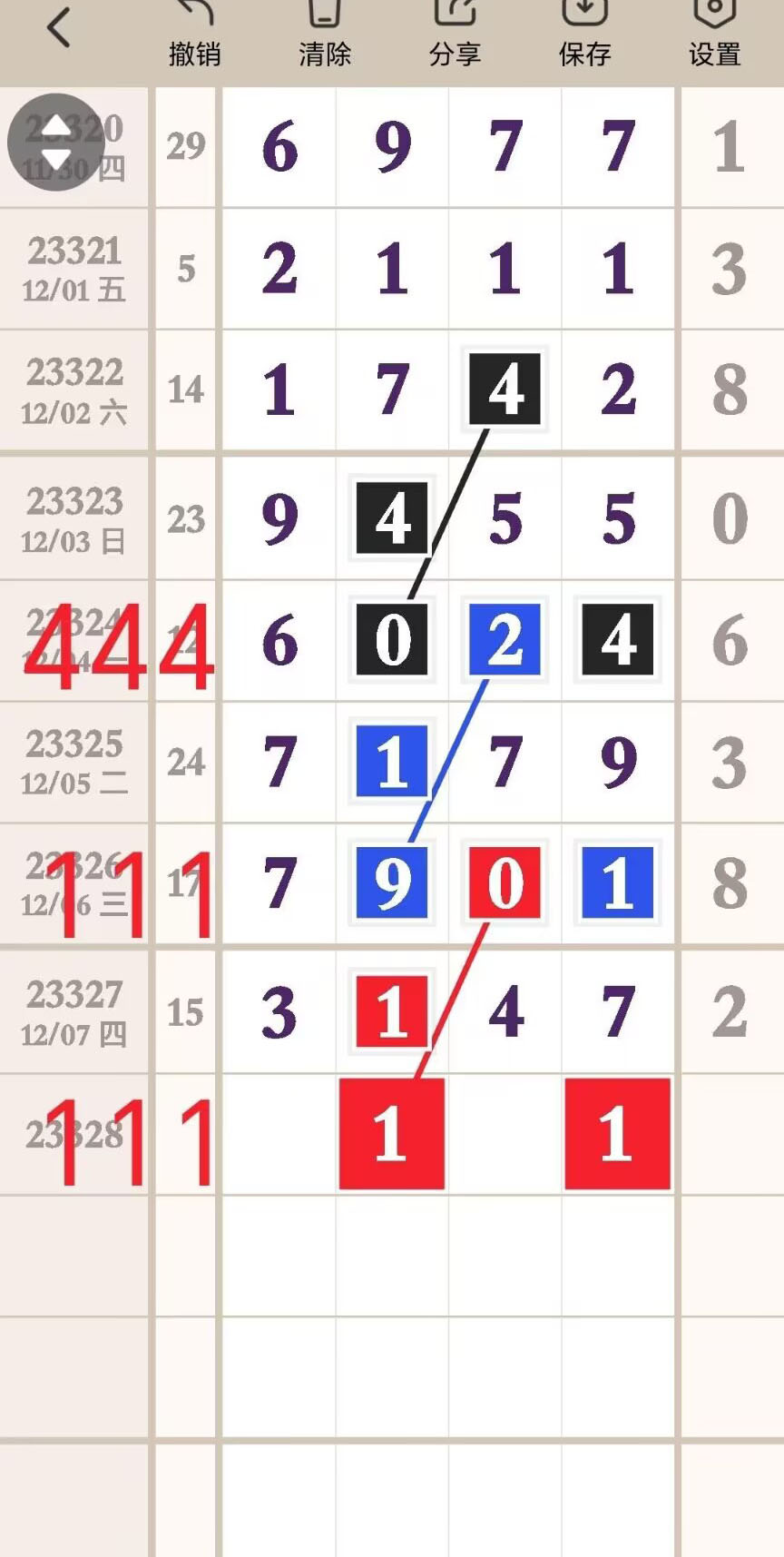This screenshot has height=1557, width=784.
Task: Tap the up/down arrows floating button
Action: click(x=56, y=143)
